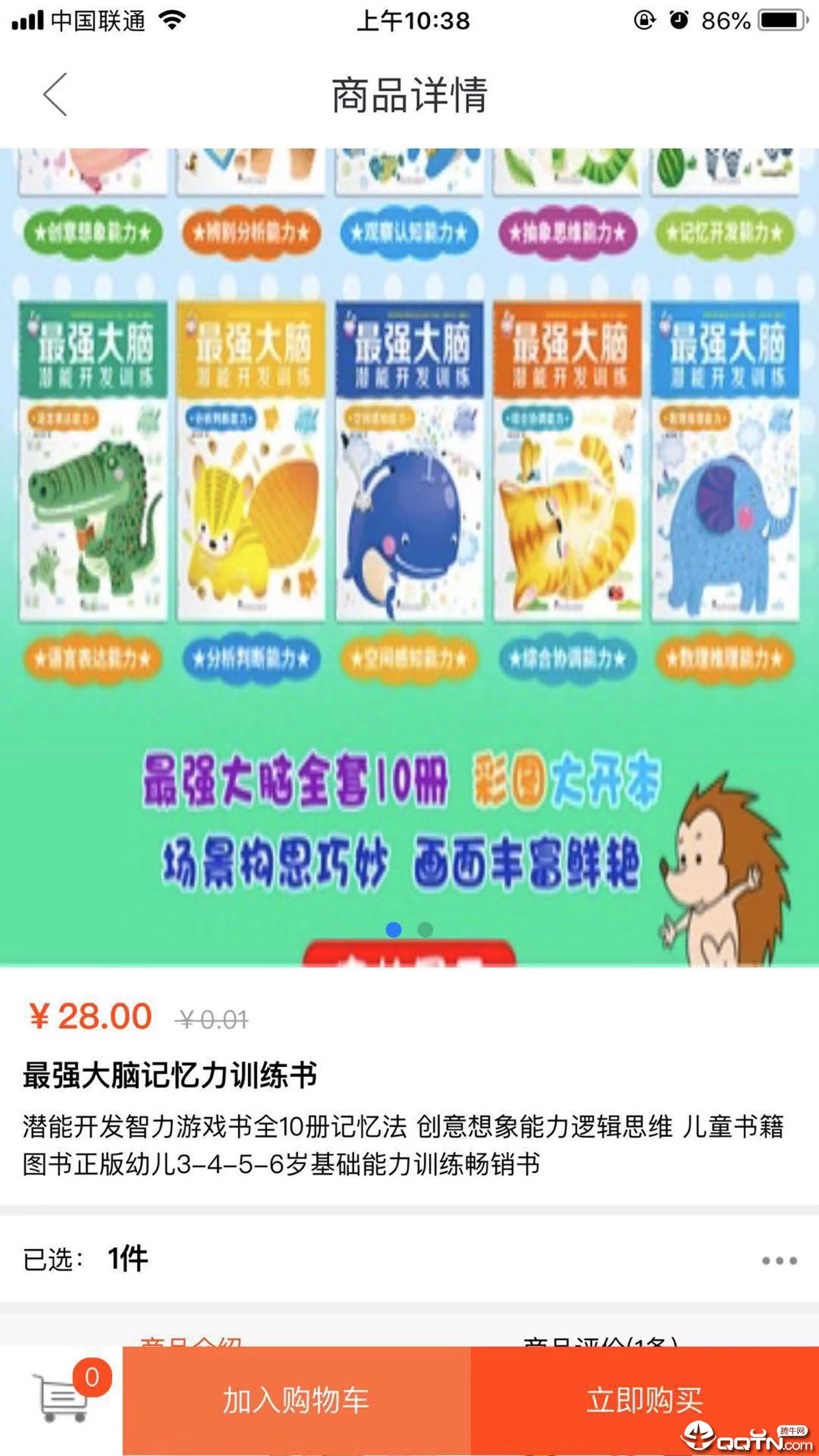This screenshot has width=819, height=1456.
Task: Tap 加入购物车 to add the item to the cart
Action: pyautogui.click(x=296, y=1401)
